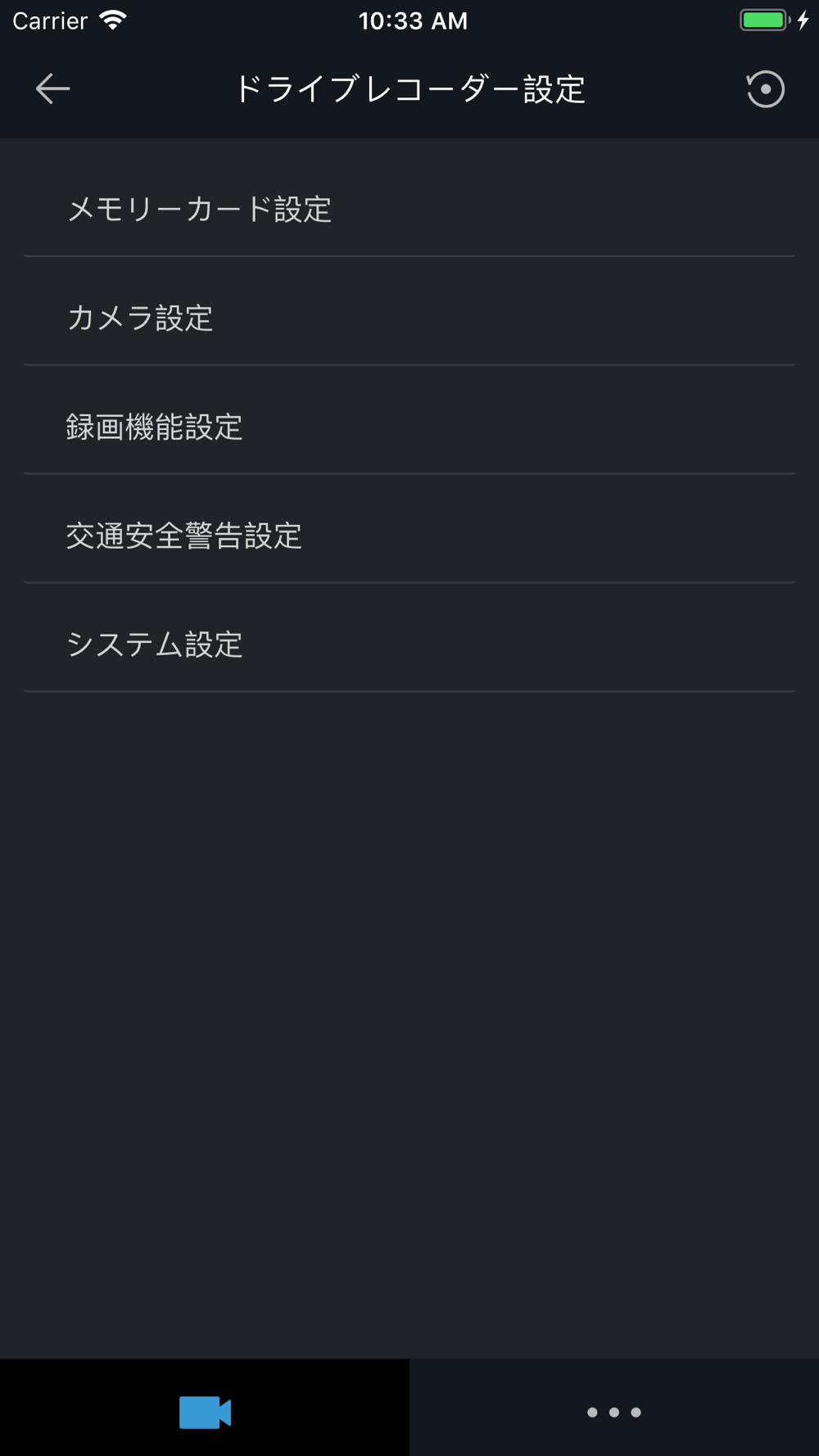The height and width of the screenshot is (1456, 819).
Task: Open システム設定
Action: click(x=409, y=644)
